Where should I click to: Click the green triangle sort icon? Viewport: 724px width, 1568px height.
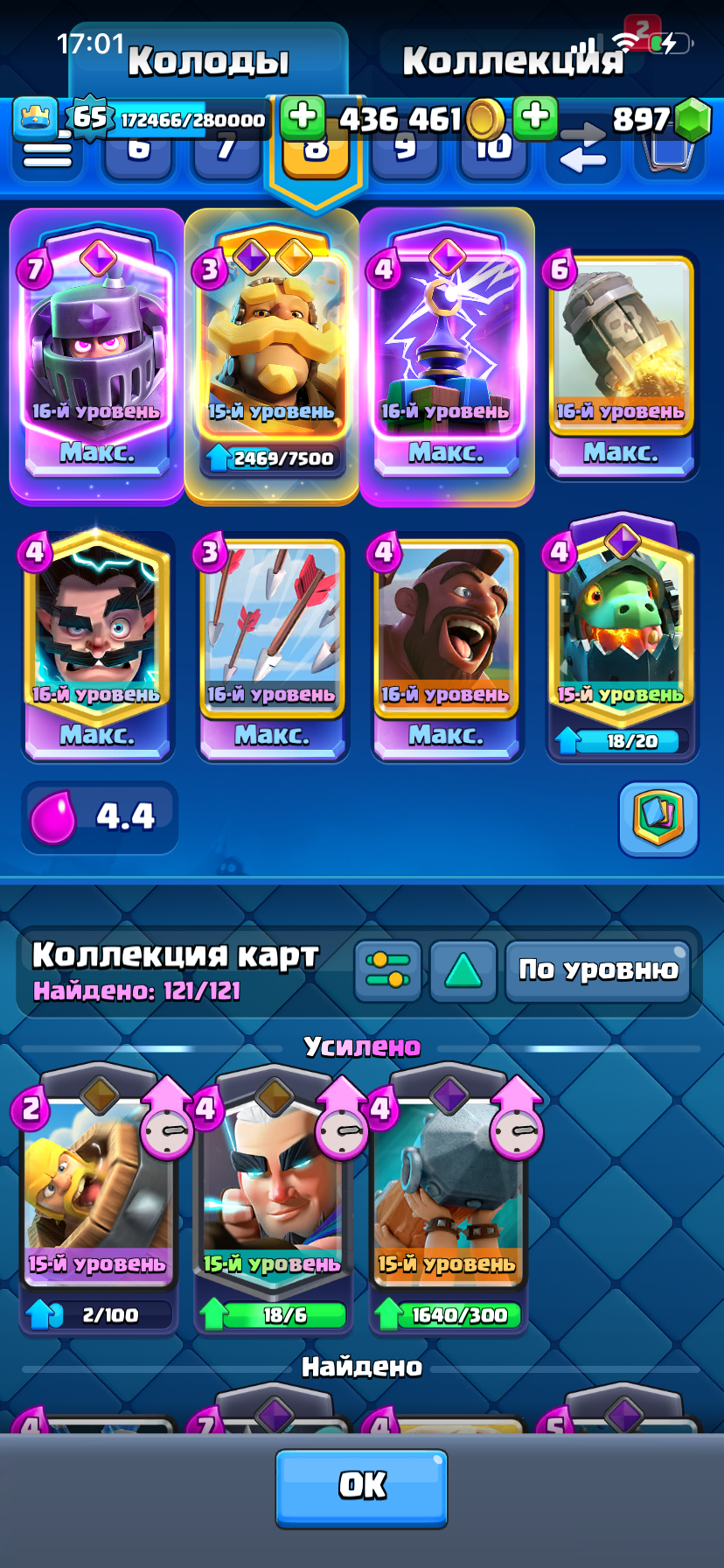coord(463,971)
